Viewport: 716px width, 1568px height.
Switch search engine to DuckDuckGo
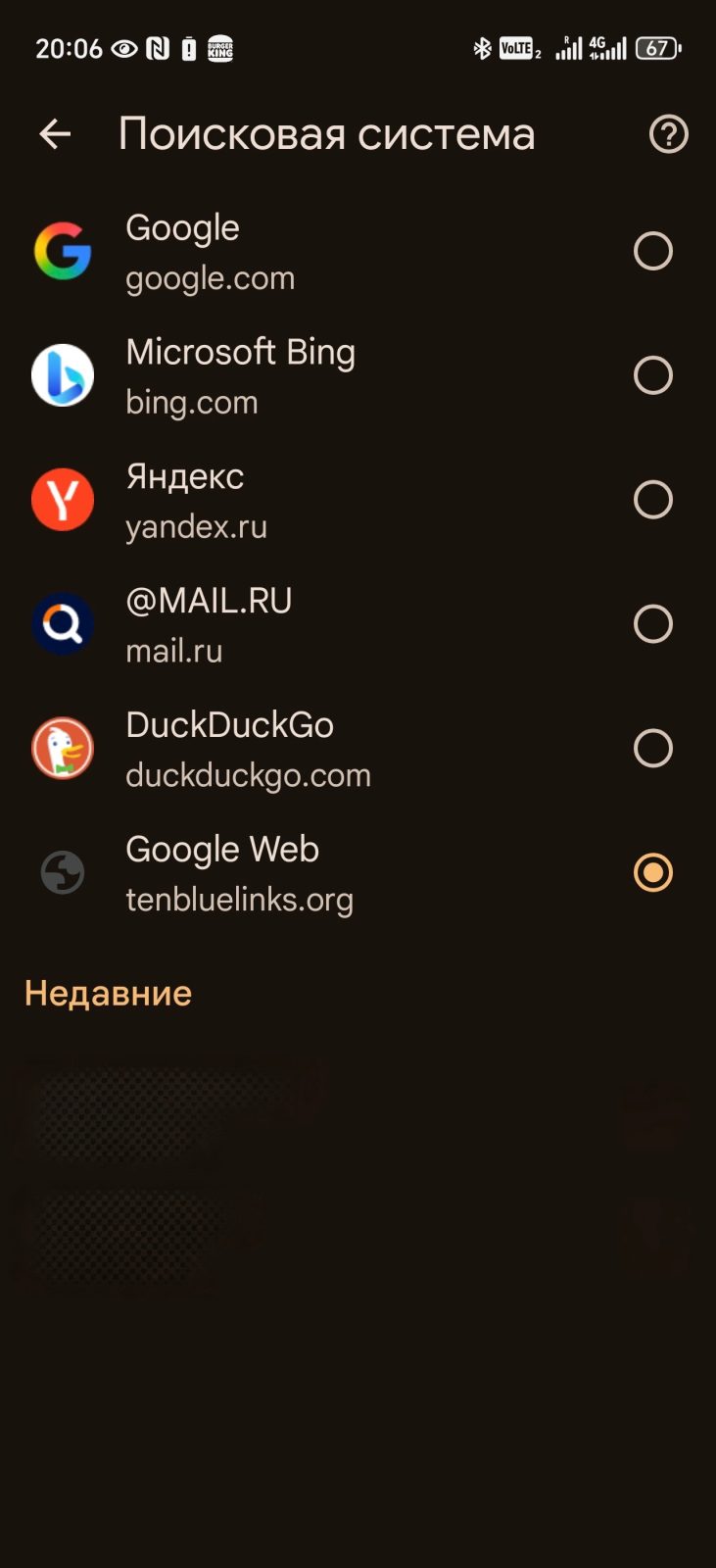pos(652,749)
